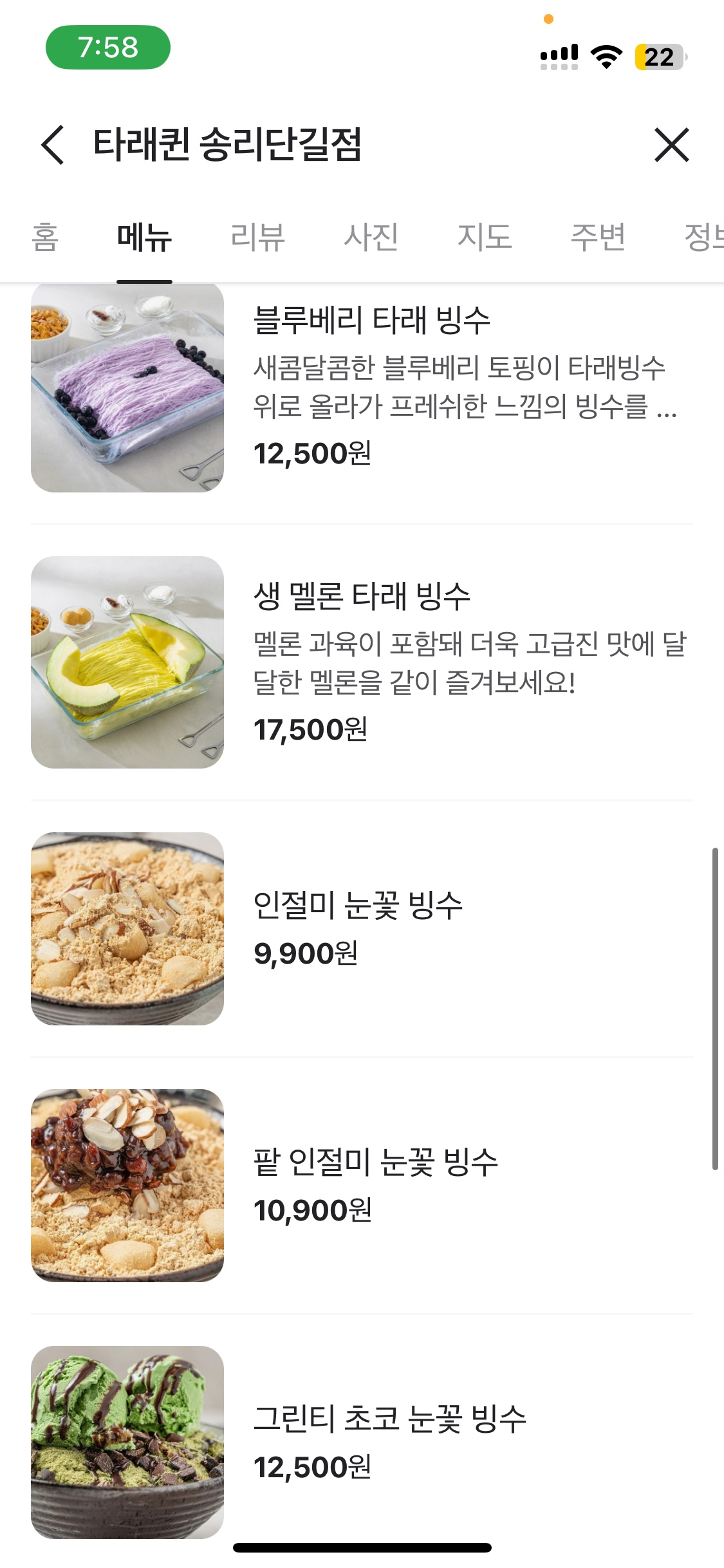This screenshot has height=1568, width=724.
Task: View the 지도 tab
Action: click(484, 237)
